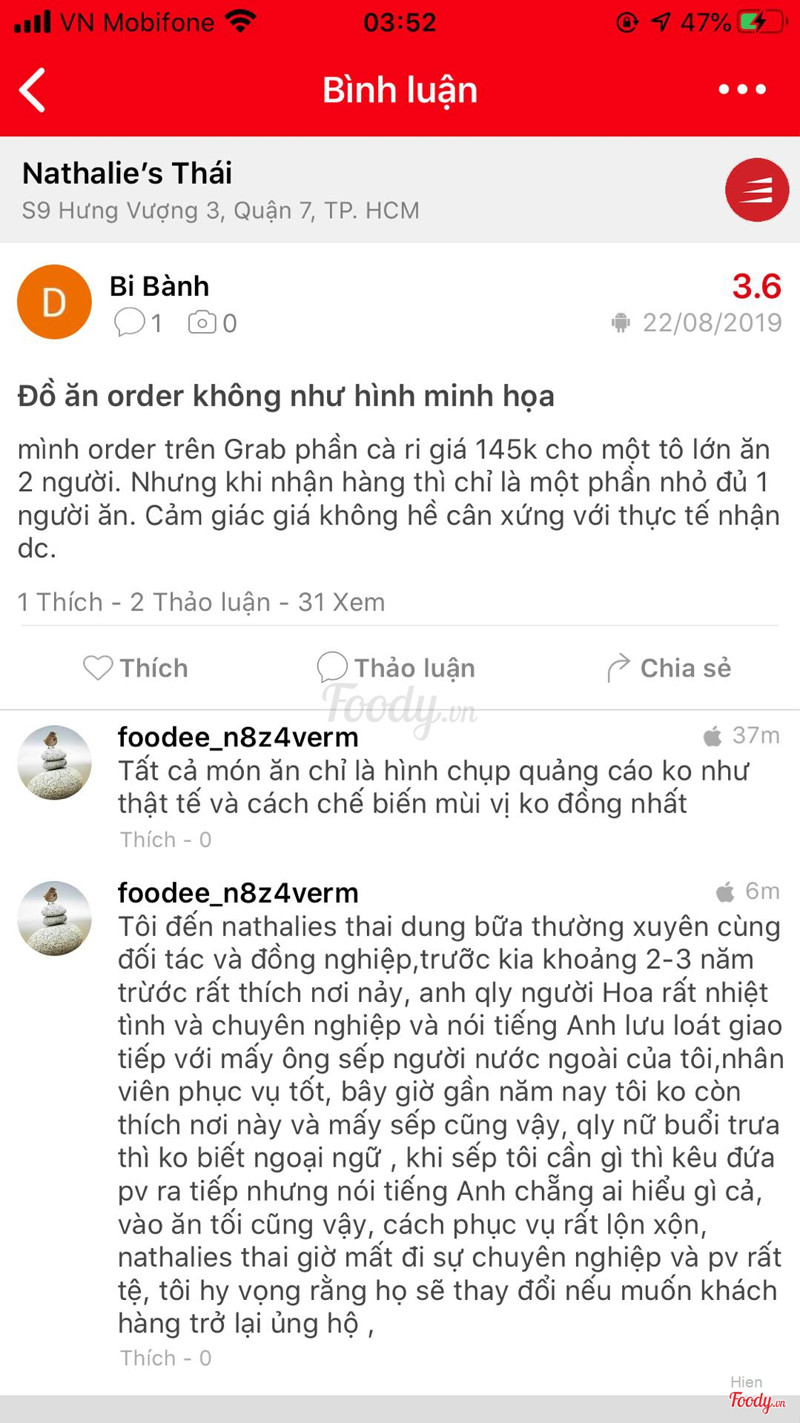Tap Thảo luận to comment on review
The width and height of the screenshot is (800, 1423).
[x=396, y=668]
